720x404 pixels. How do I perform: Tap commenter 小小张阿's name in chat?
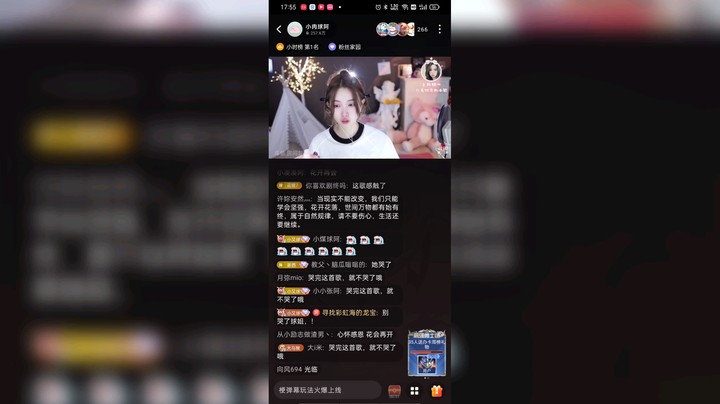tap(326, 291)
